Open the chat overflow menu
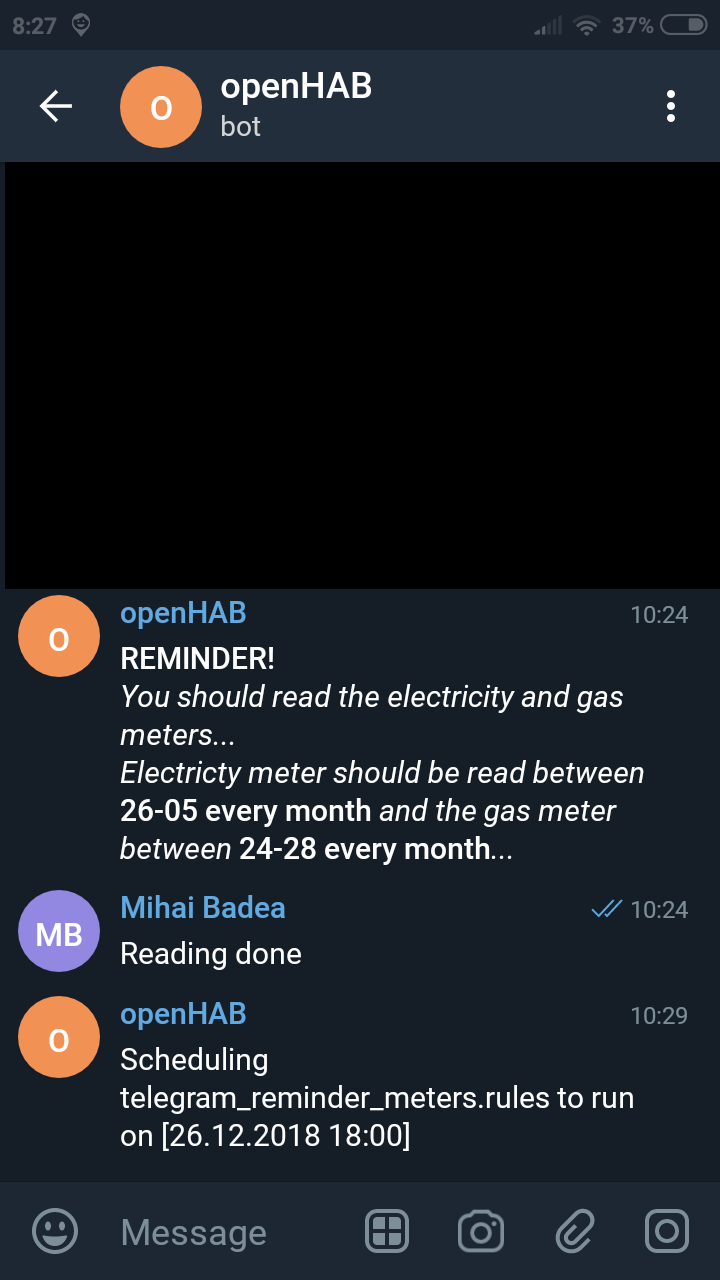The height and width of the screenshot is (1280, 720). tap(671, 106)
